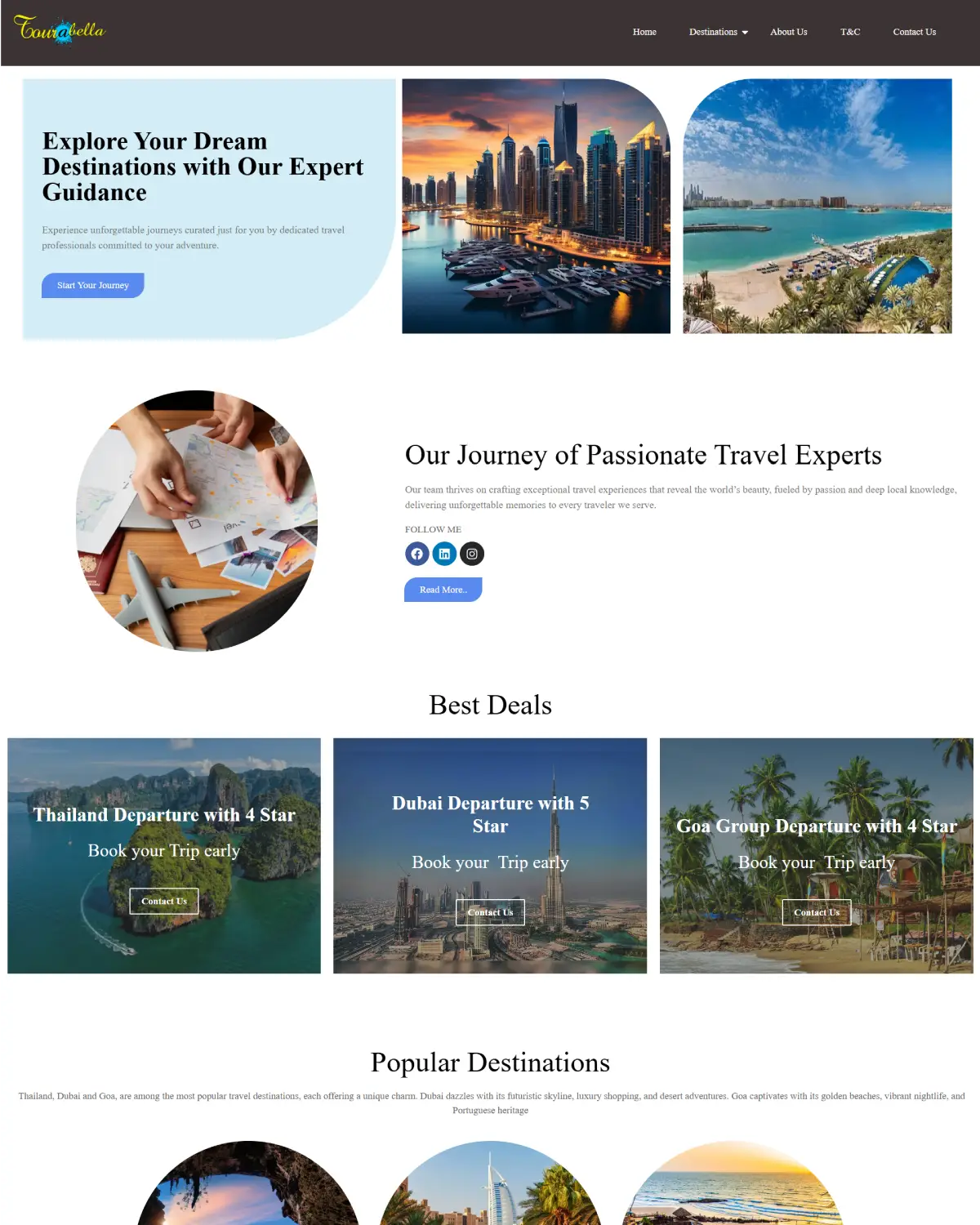Contact Us on Goa Group Departure deal

(817, 912)
